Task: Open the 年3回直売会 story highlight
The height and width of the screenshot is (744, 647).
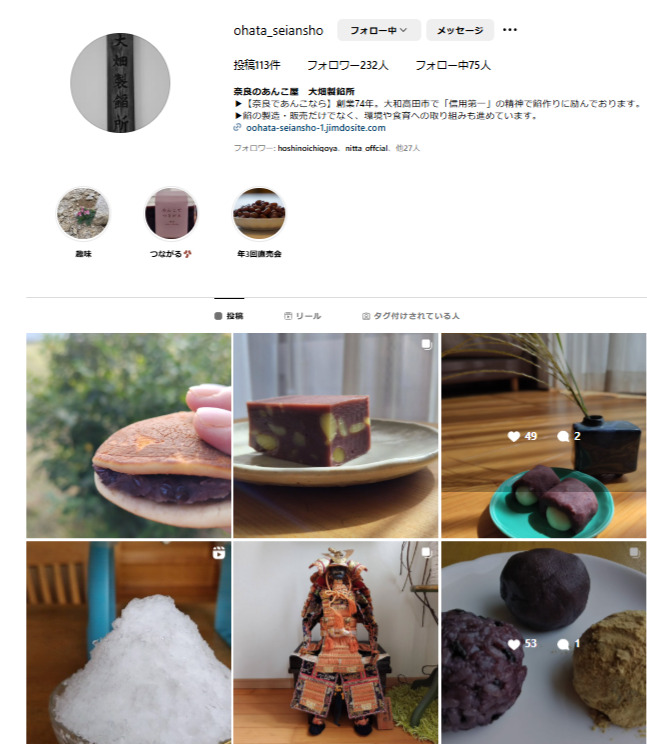Action: pyautogui.click(x=259, y=214)
